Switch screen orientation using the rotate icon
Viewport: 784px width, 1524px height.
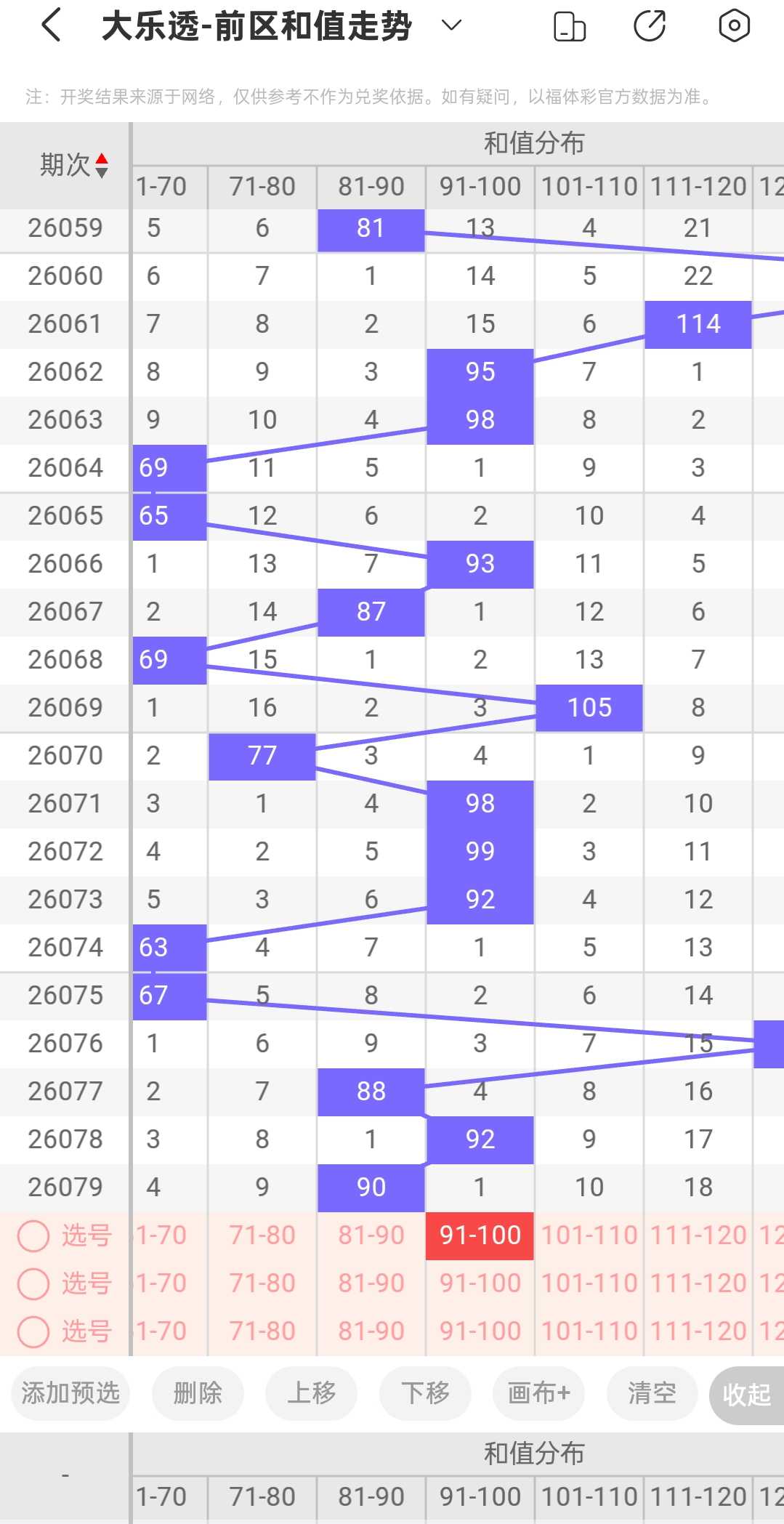click(570, 26)
